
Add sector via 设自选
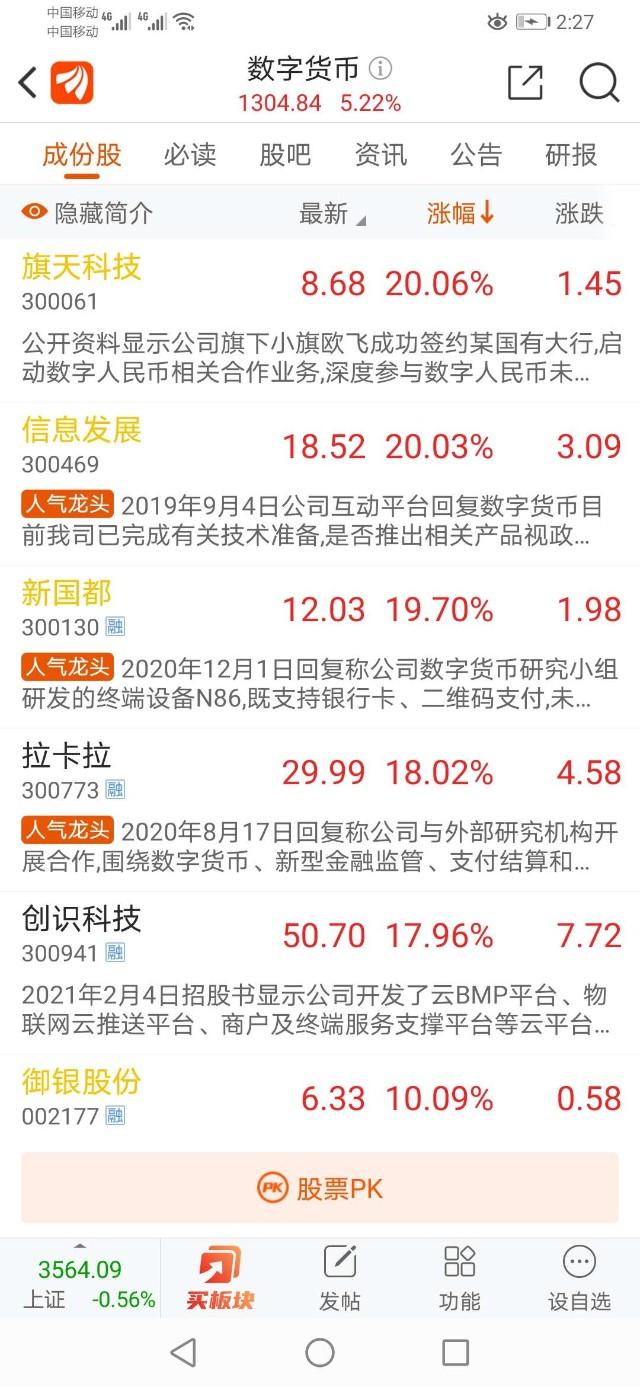pos(579,1278)
